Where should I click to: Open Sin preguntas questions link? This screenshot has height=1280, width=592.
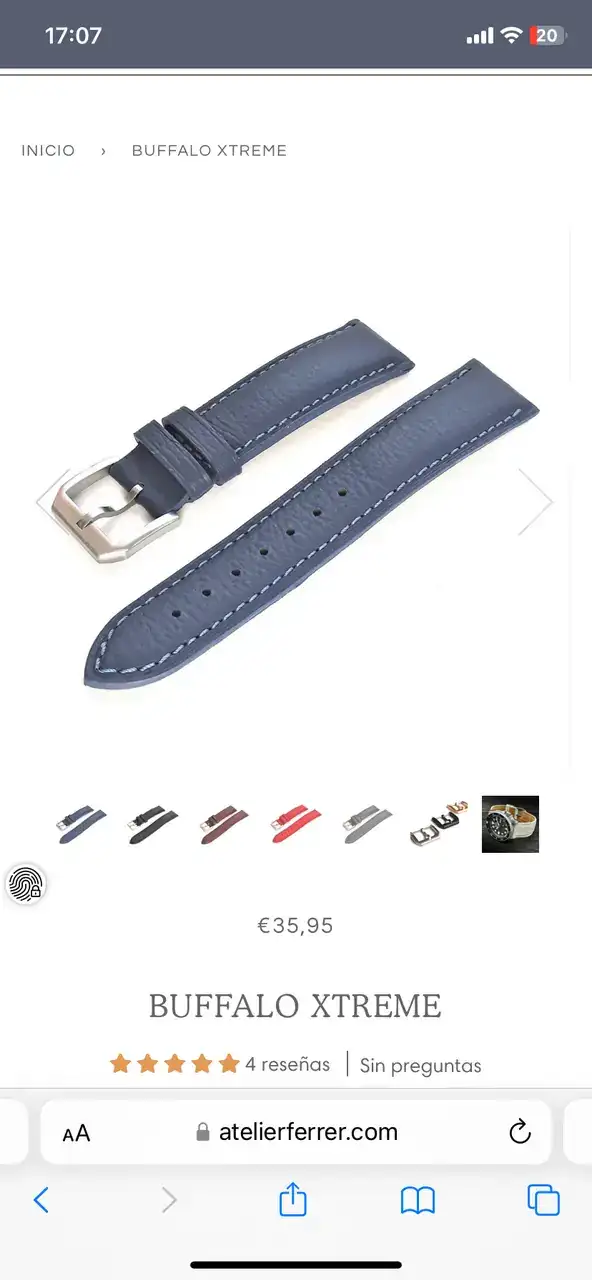coord(420,1066)
